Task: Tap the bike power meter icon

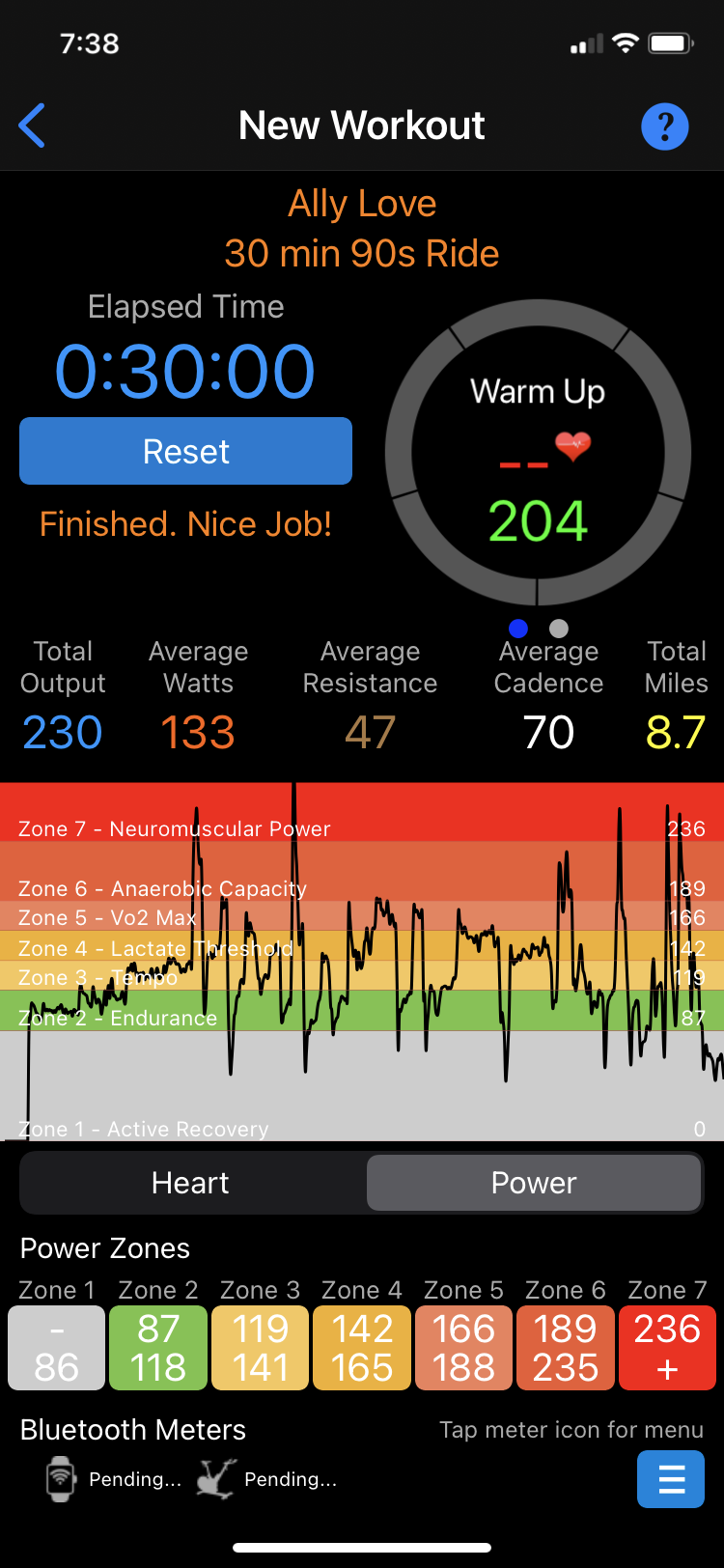Action: pyautogui.click(x=216, y=1478)
